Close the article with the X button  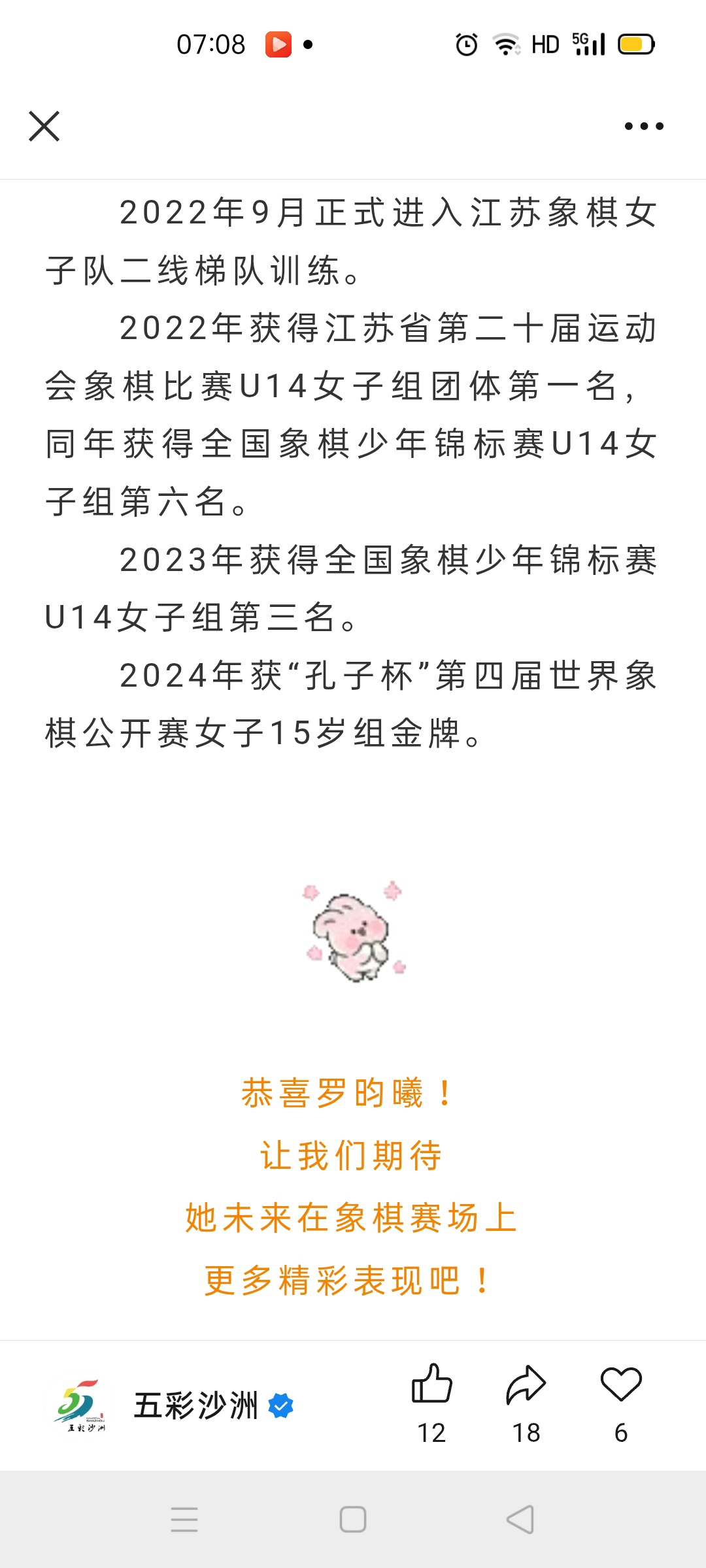click(x=44, y=126)
